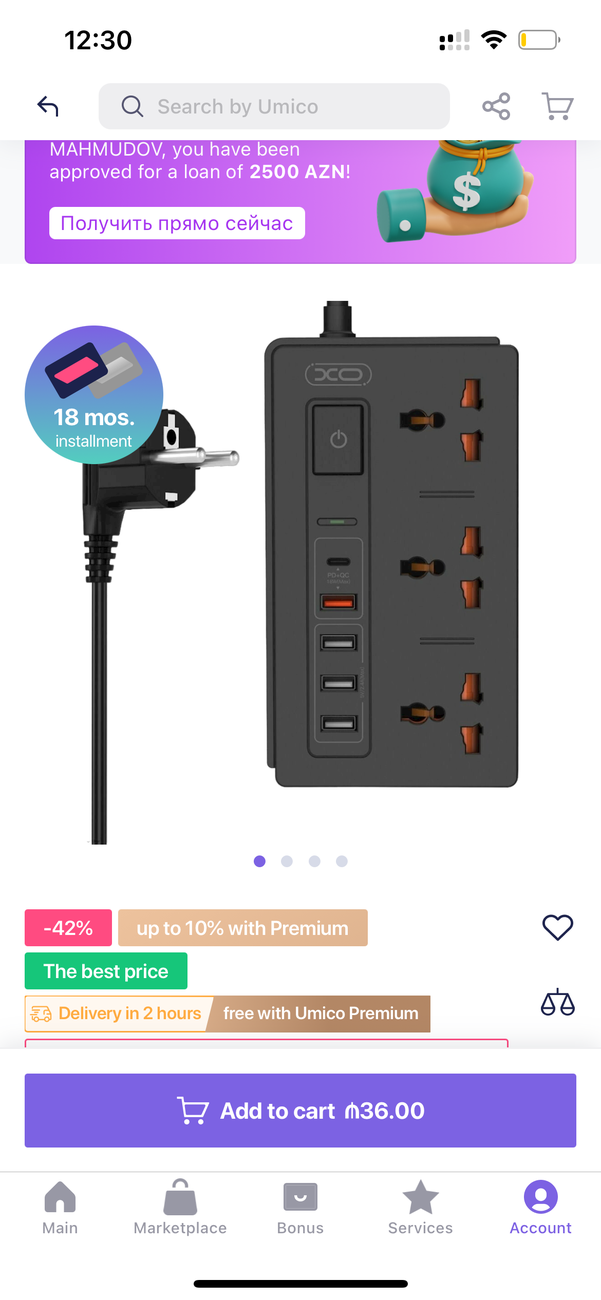
Task: Switch to the Marketplace tab
Action: [180, 1208]
